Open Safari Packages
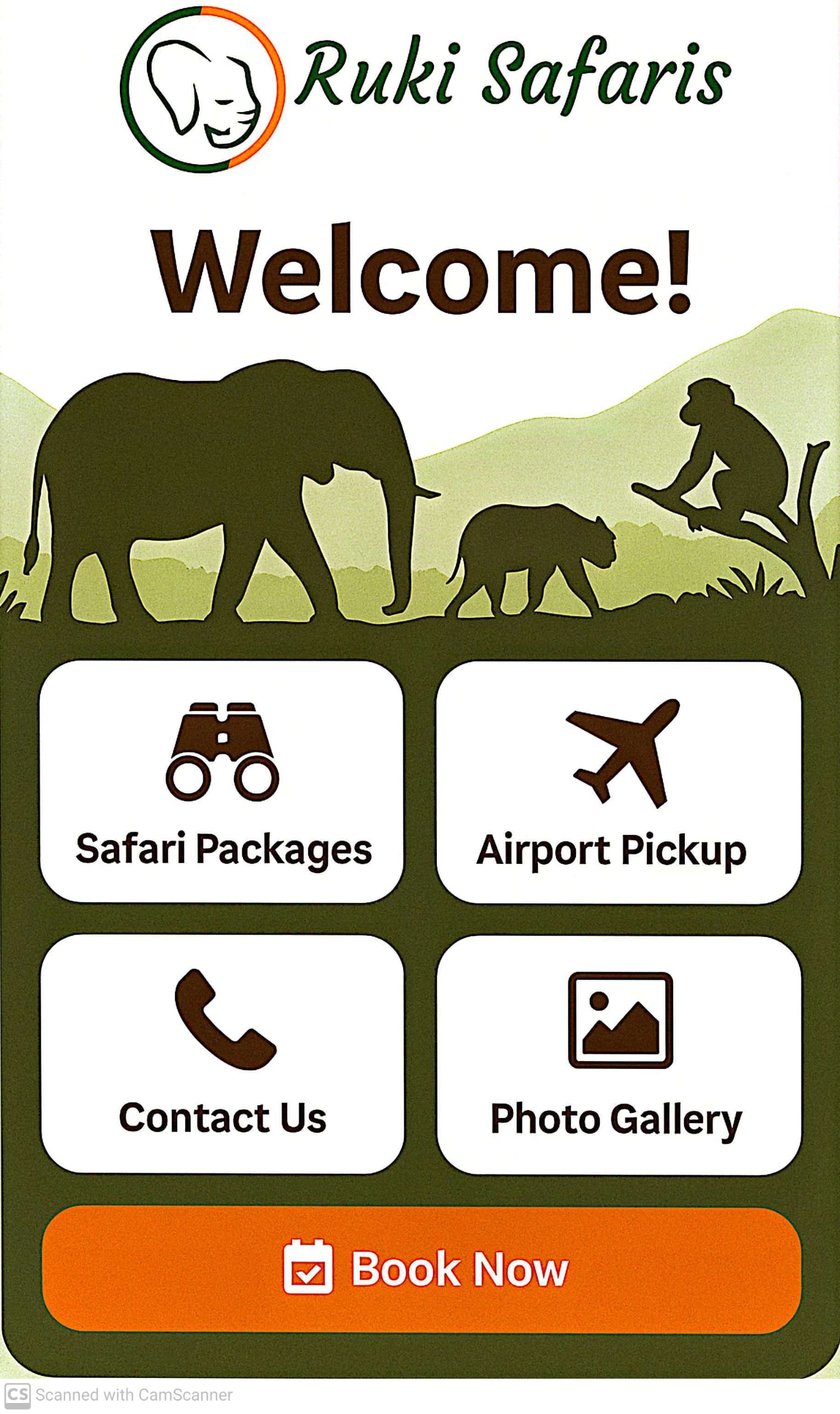The width and height of the screenshot is (840, 1414). point(221,782)
